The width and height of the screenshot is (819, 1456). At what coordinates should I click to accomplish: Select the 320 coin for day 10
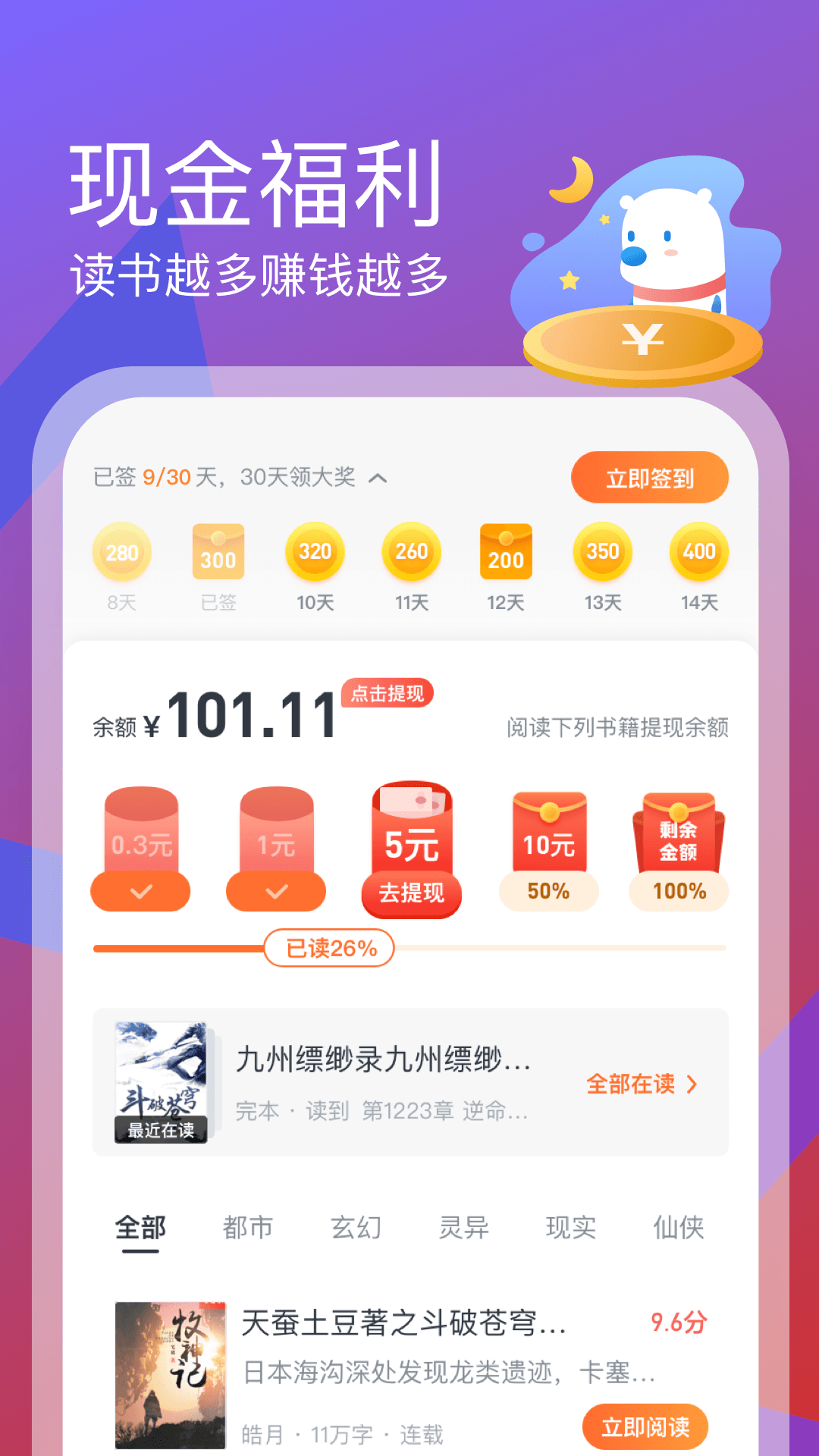[315, 554]
